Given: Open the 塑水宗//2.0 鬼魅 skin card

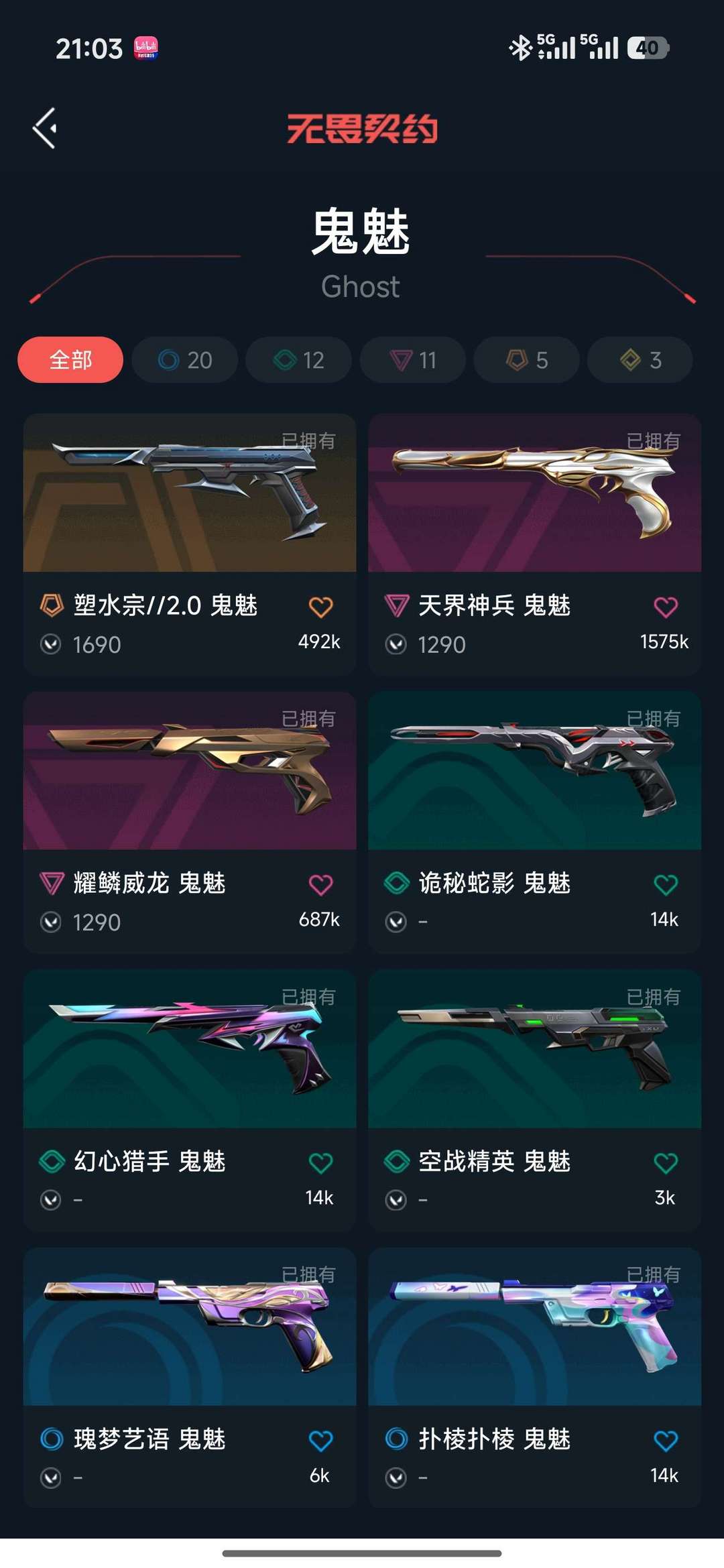Looking at the screenshot, I should 190,544.
